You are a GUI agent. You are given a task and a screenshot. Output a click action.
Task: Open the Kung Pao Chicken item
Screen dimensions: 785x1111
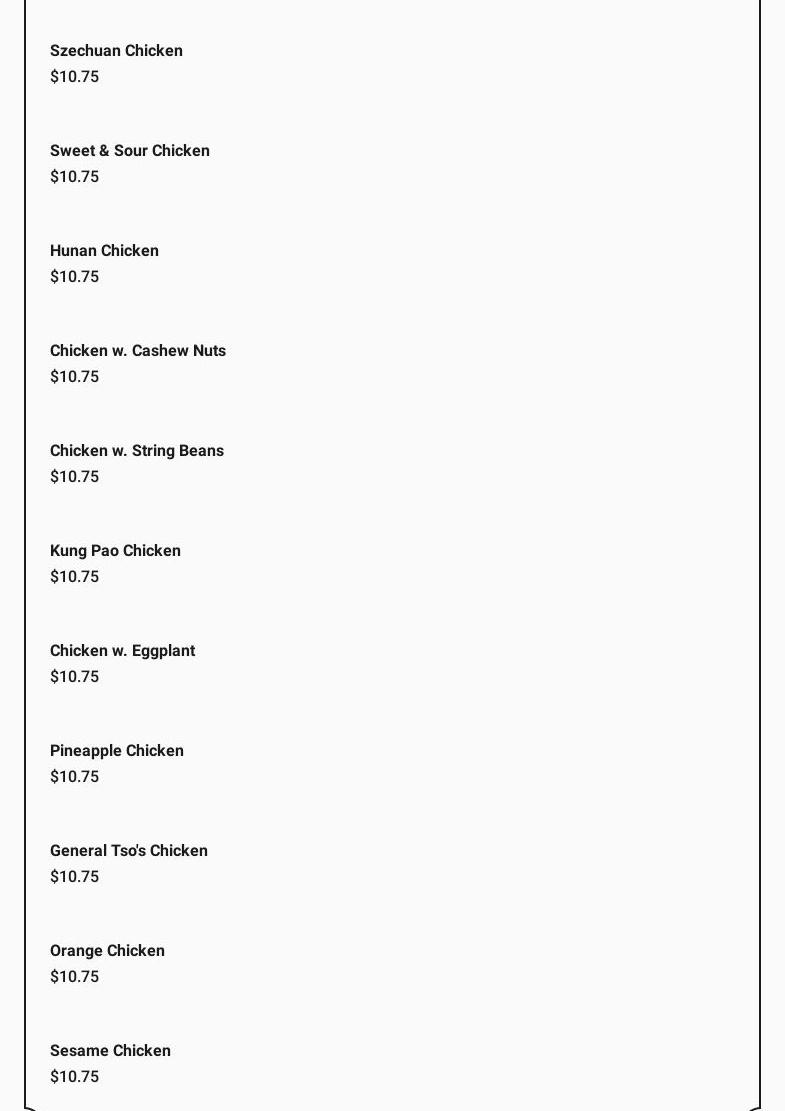(x=115, y=551)
